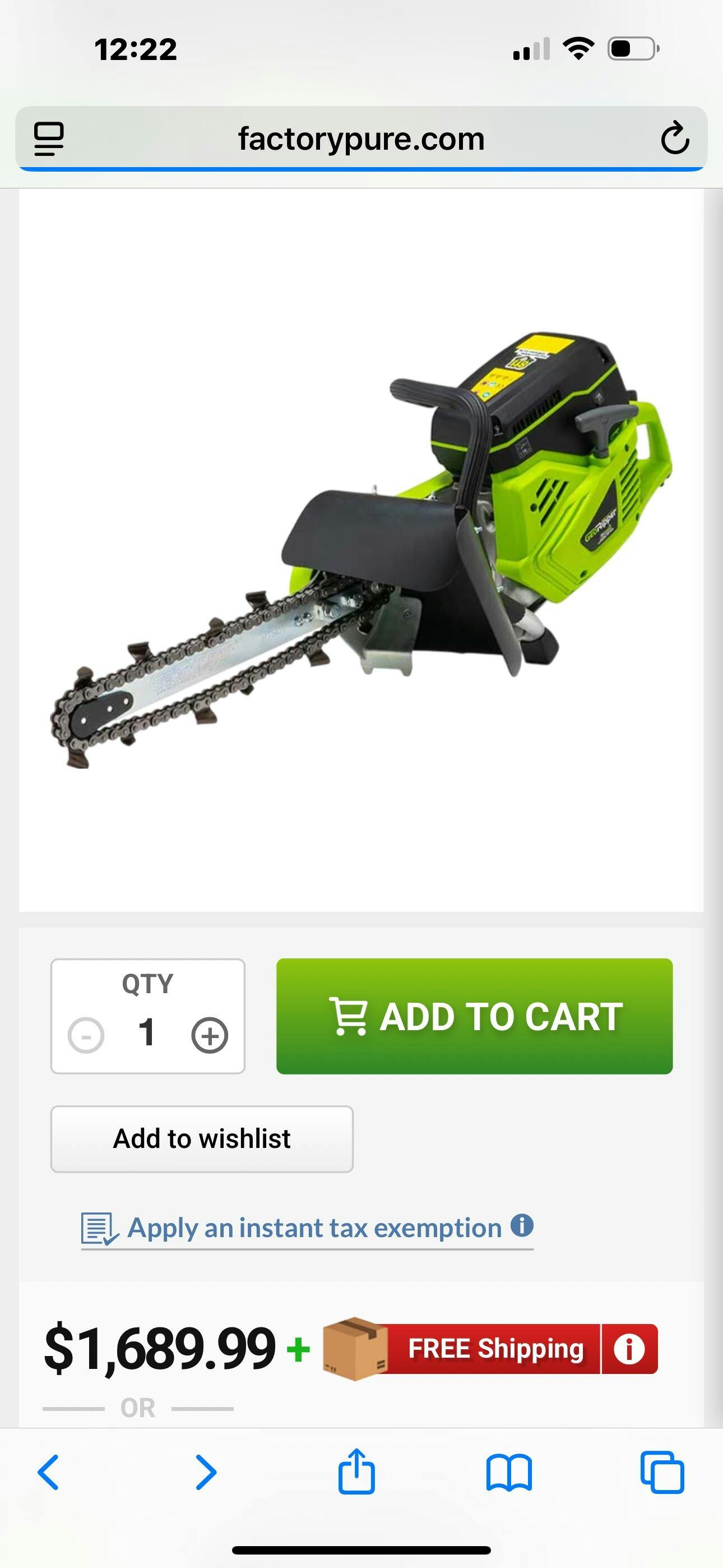Add the trencher to cart
This screenshot has height=1568, width=723.
pyautogui.click(x=474, y=1016)
